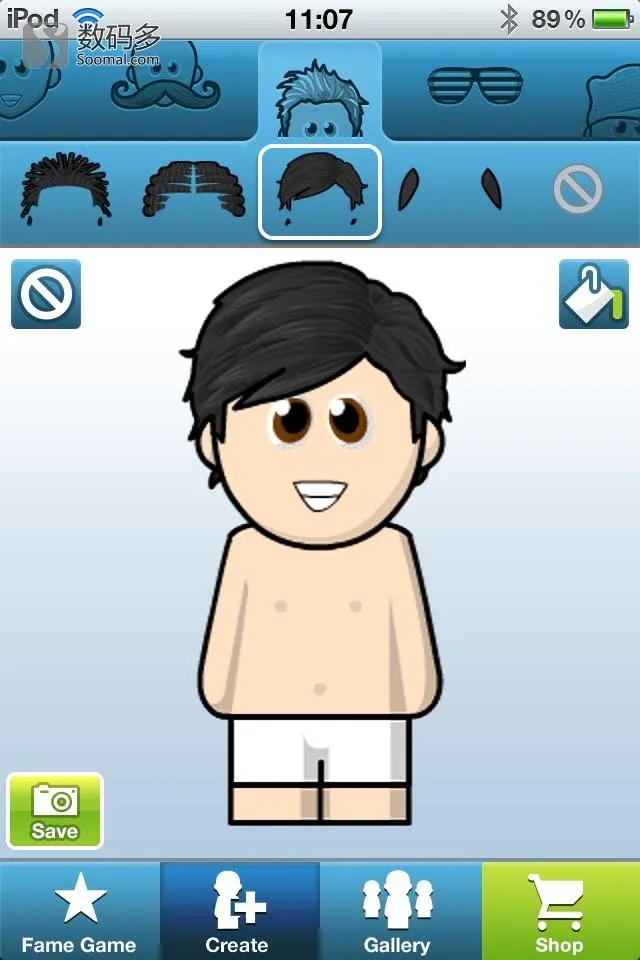This screenshot has height=960, width=640.
Task: Pick the sideburns-only hair option
Action: pyautogui.click(x=449, y=190)
